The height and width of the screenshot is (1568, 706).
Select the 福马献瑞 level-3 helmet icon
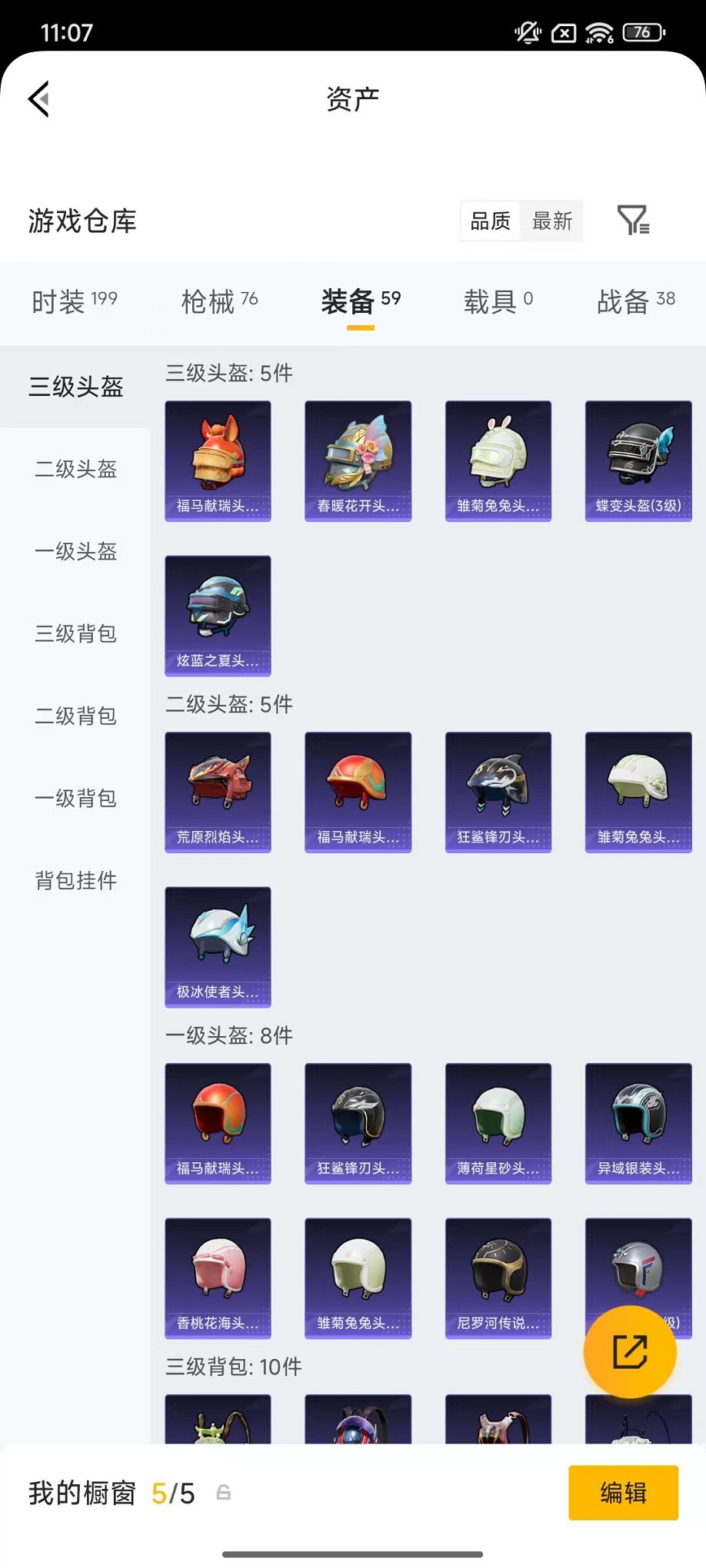(x=218, y=460)
